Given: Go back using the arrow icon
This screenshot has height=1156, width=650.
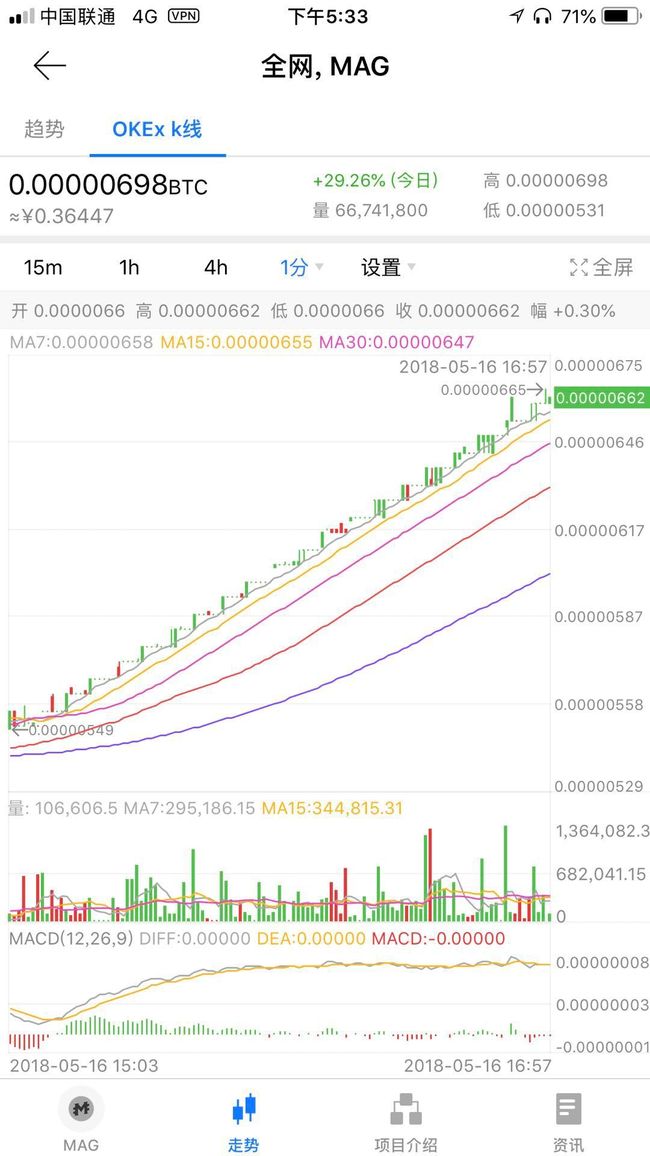Looking at the screenshot, I should click(x=49, y=66).
